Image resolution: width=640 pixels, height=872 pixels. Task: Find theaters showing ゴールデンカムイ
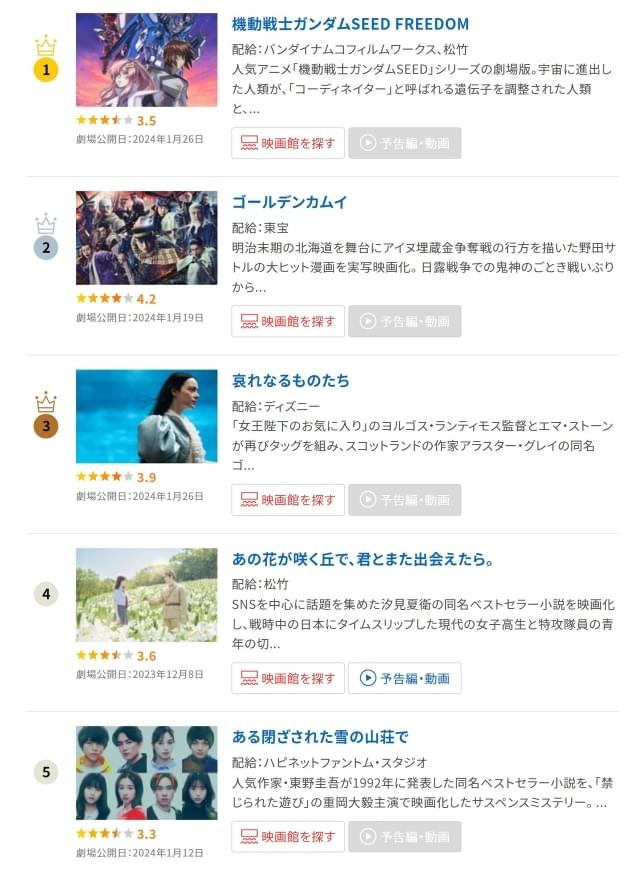coord(288,321)
